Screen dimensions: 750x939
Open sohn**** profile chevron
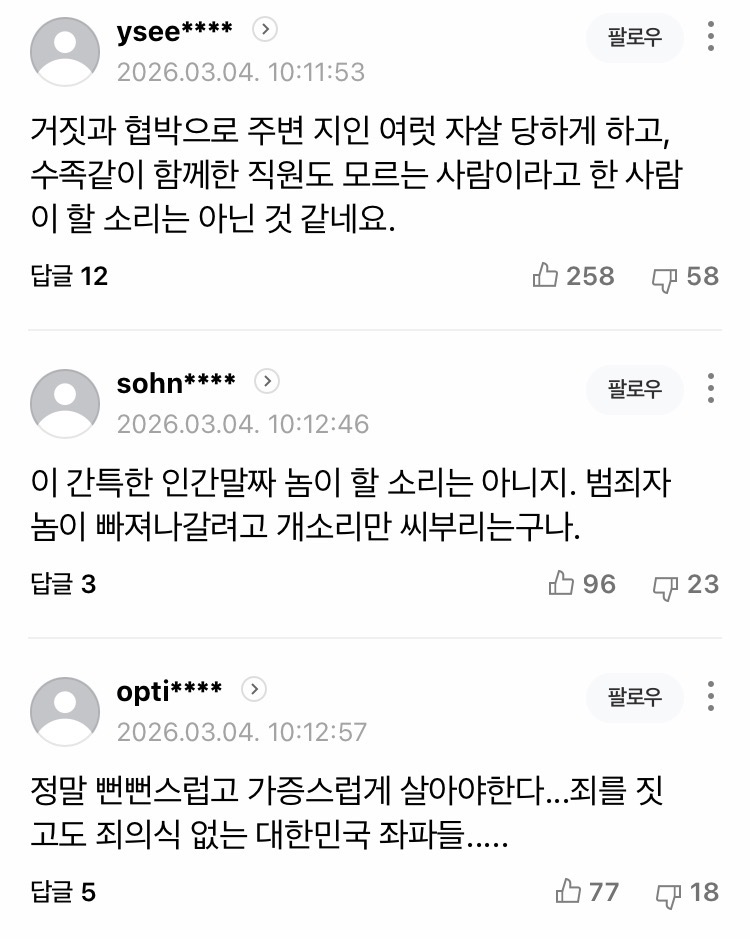(268, 381)
